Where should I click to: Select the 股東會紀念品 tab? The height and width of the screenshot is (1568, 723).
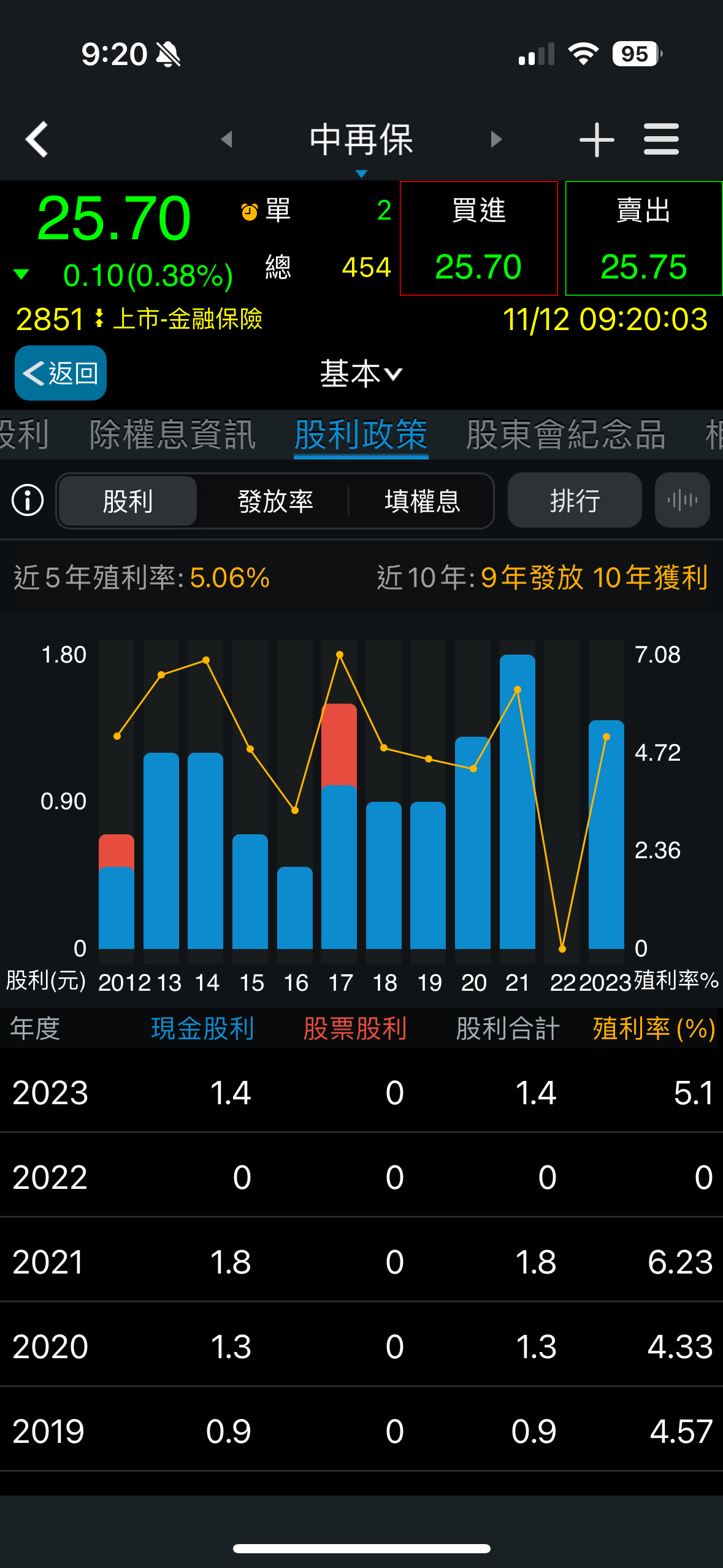566,434
